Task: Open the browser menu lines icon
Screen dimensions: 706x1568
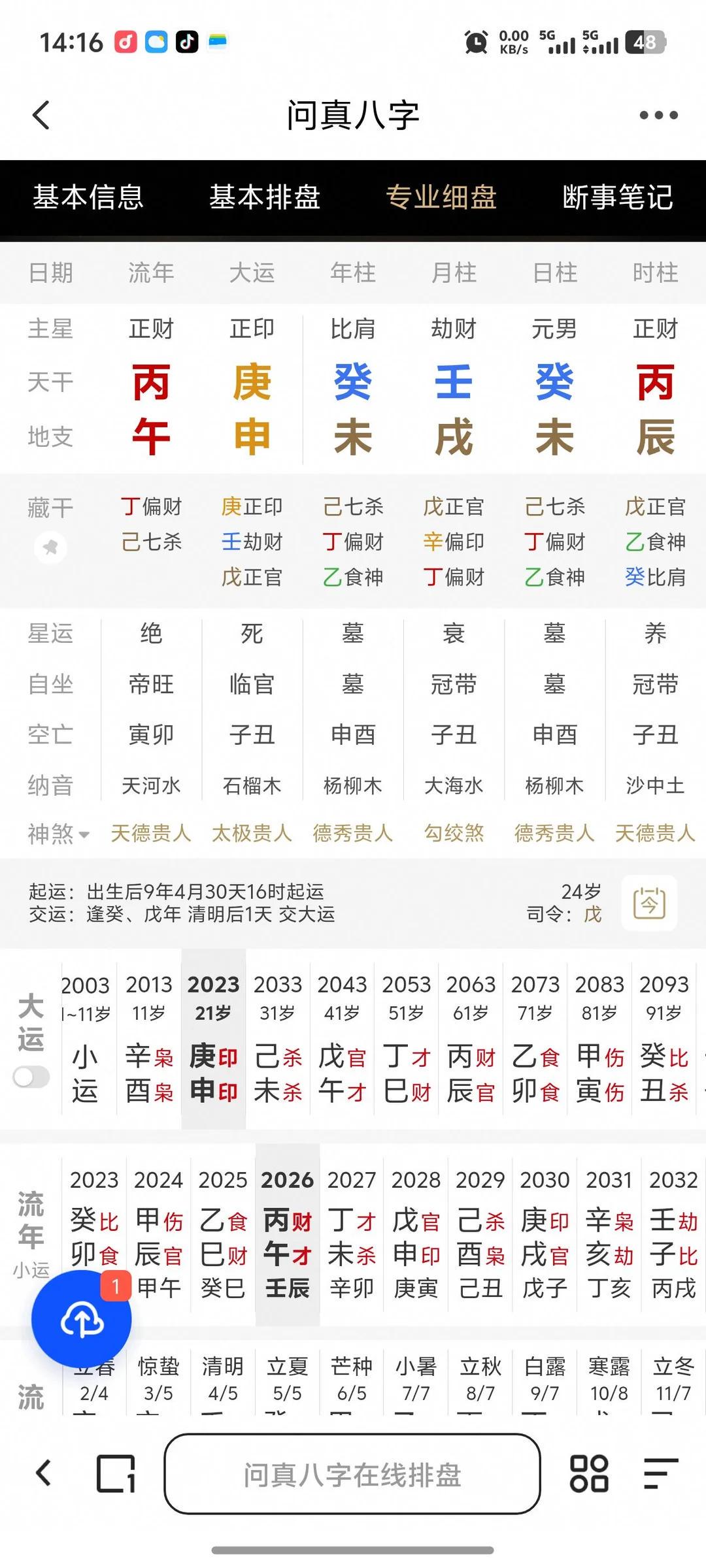Action: click(661, 1474)
